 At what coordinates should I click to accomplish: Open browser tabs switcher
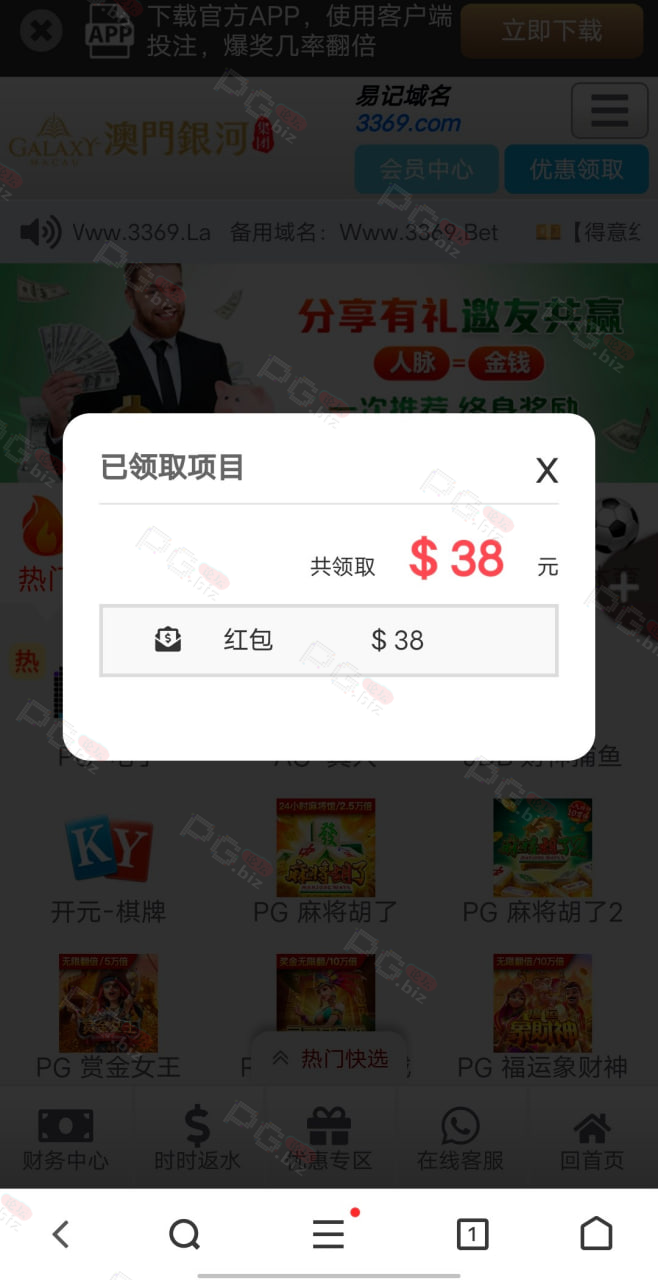pyautogui.click(x=472, y=1234)
